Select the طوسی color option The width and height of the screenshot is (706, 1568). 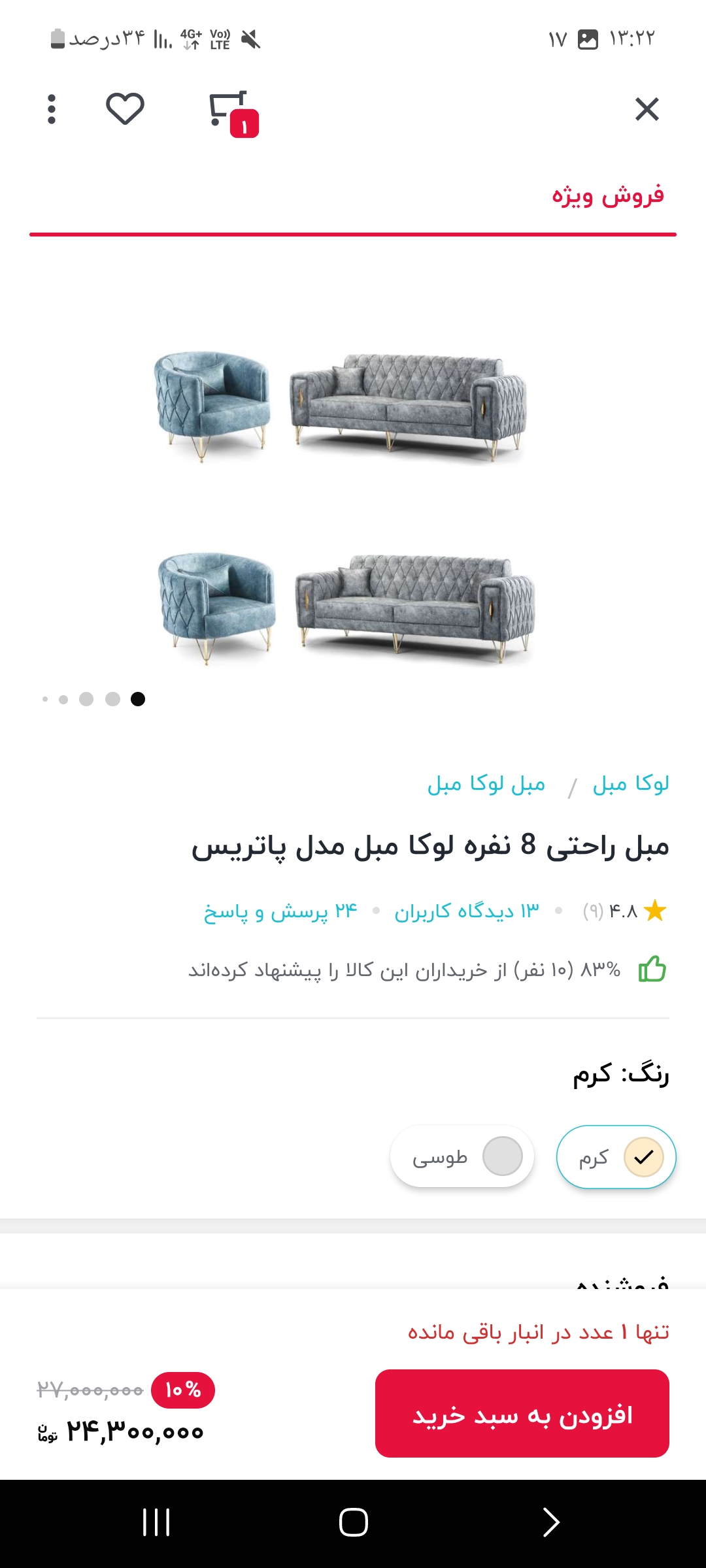[x=462, y=1156]
